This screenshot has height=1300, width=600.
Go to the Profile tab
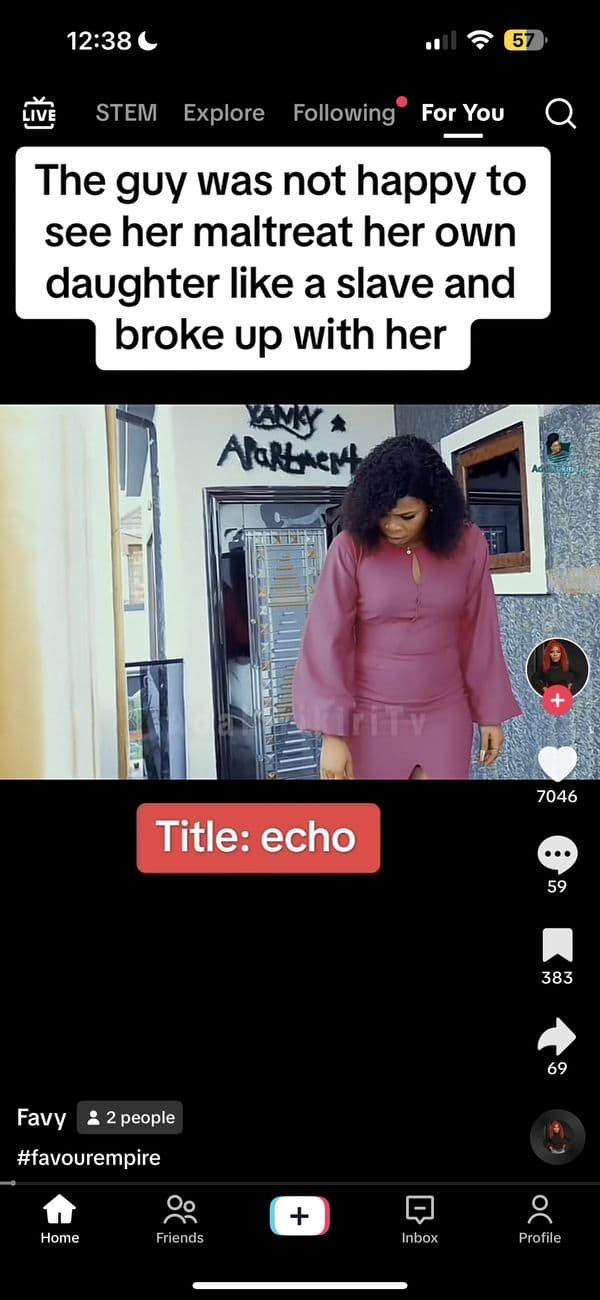pyautogui.click(x=539, y=1221)
